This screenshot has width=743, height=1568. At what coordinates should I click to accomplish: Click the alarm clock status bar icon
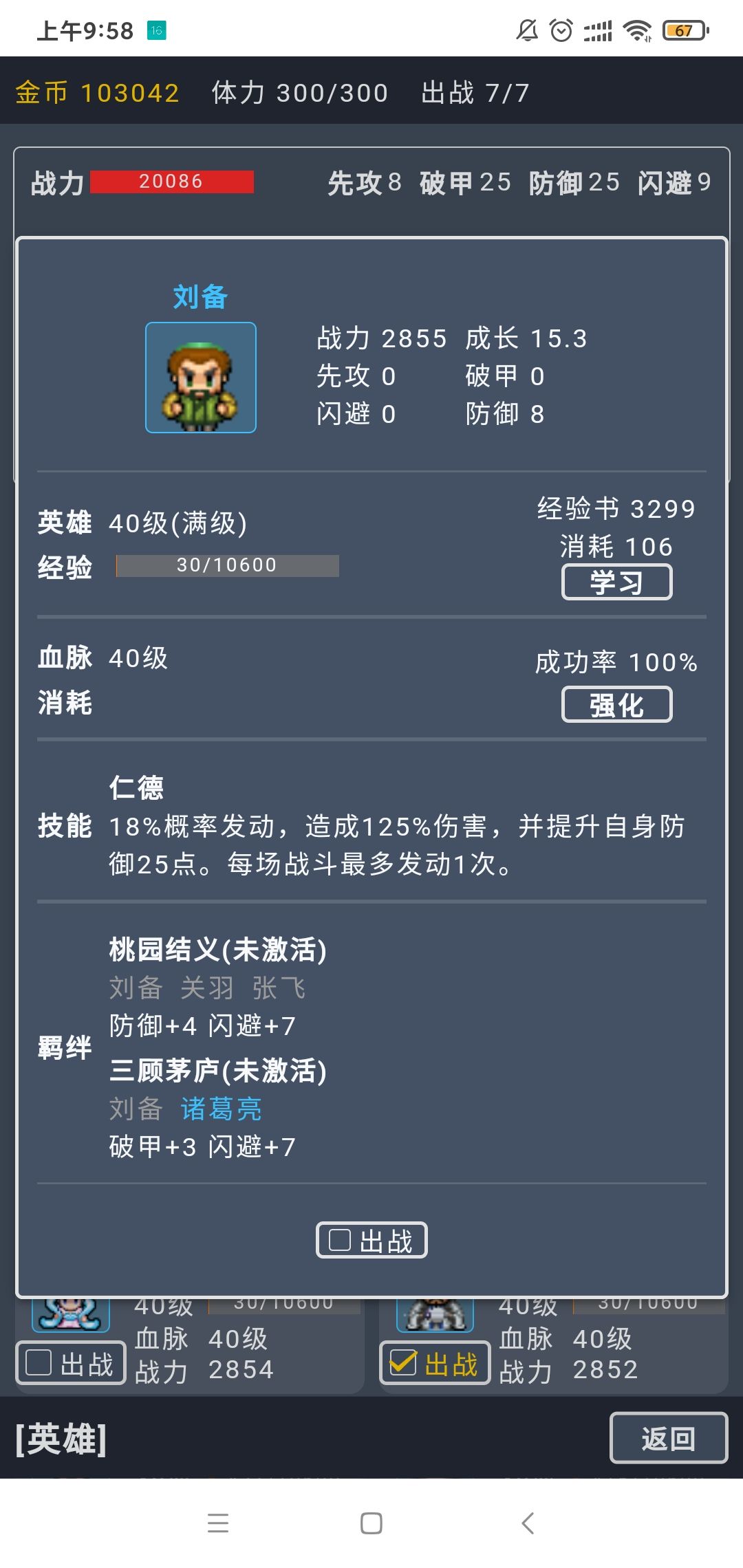click(x=562, y=30)
